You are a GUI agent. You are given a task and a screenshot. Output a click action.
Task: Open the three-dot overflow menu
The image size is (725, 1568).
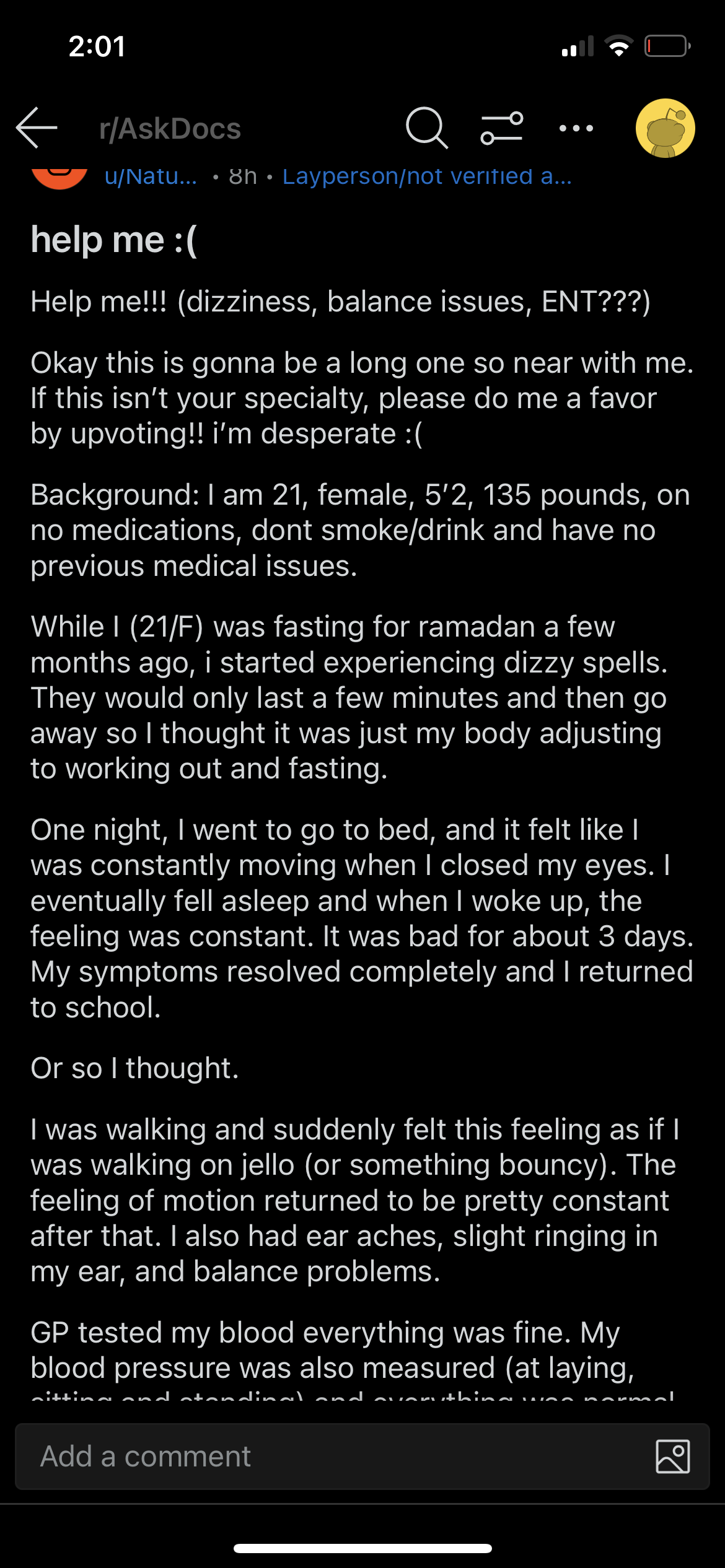tap(576, 128)
